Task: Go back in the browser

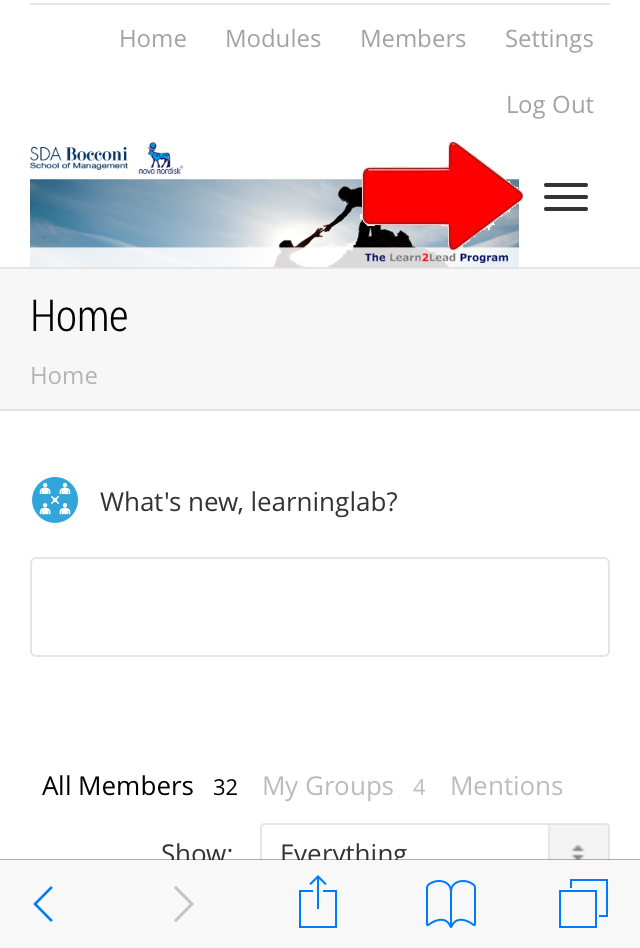Action: point(44,904)
